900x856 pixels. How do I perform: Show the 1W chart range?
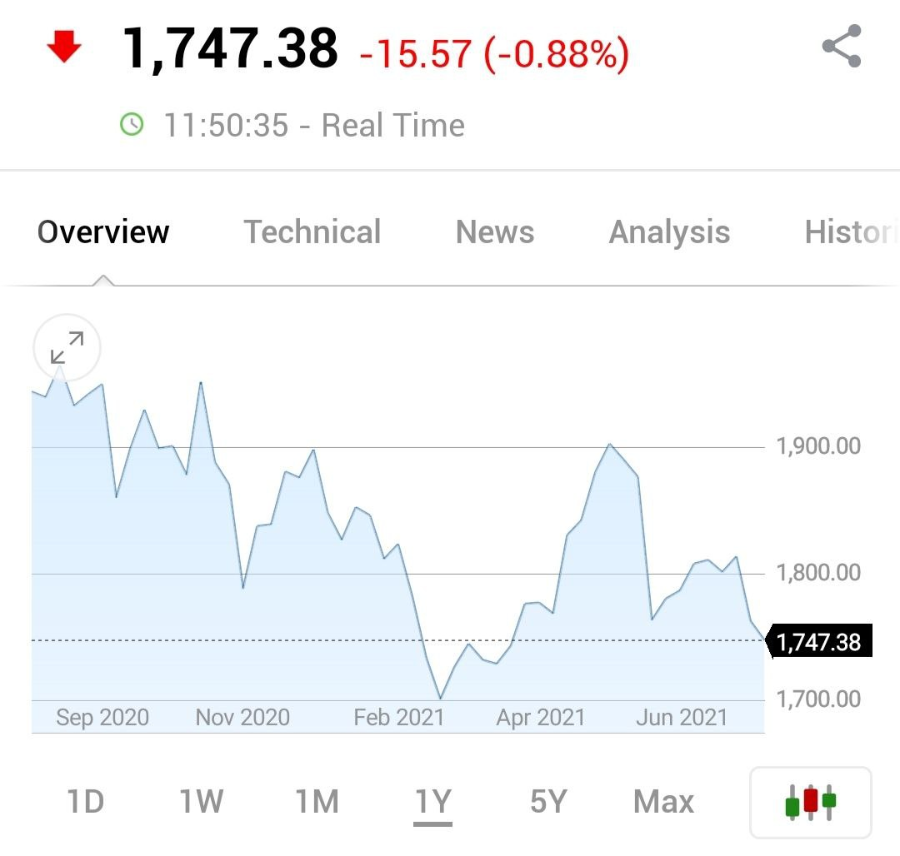click(x=201, y=801)
